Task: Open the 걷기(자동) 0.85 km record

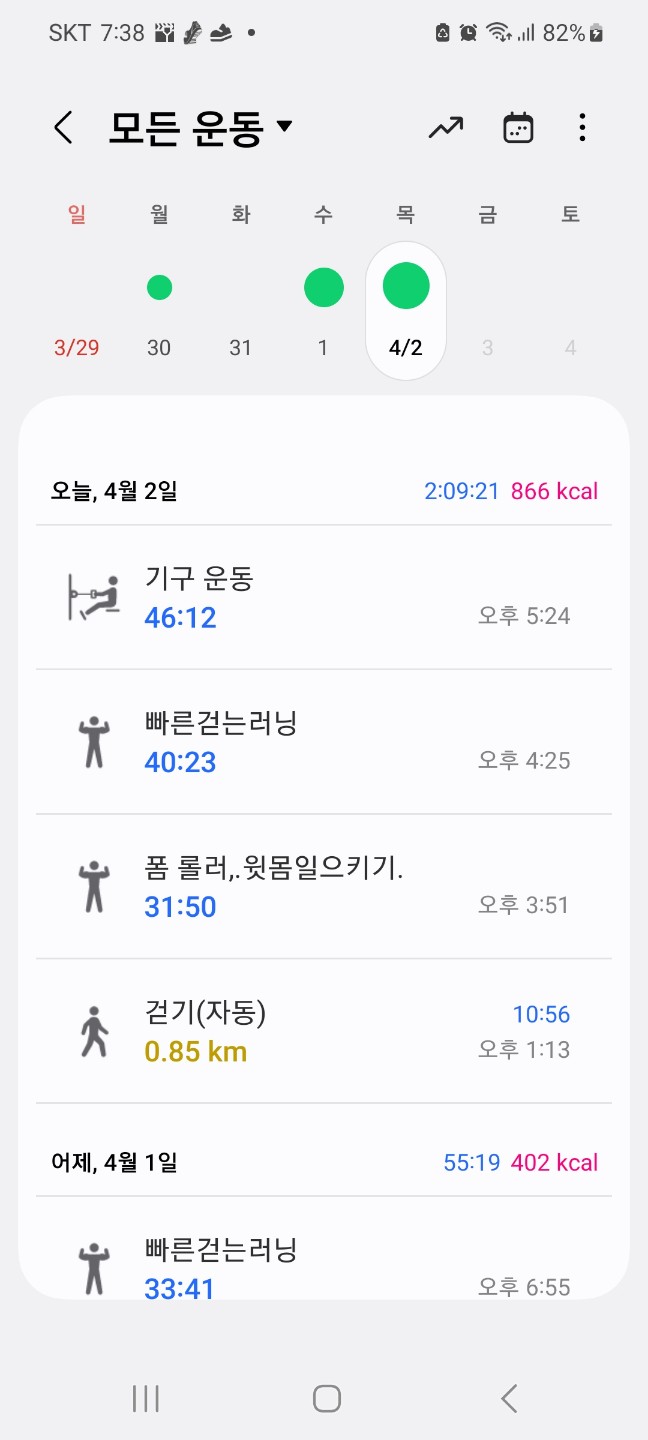Action: tap(324, 1032)
